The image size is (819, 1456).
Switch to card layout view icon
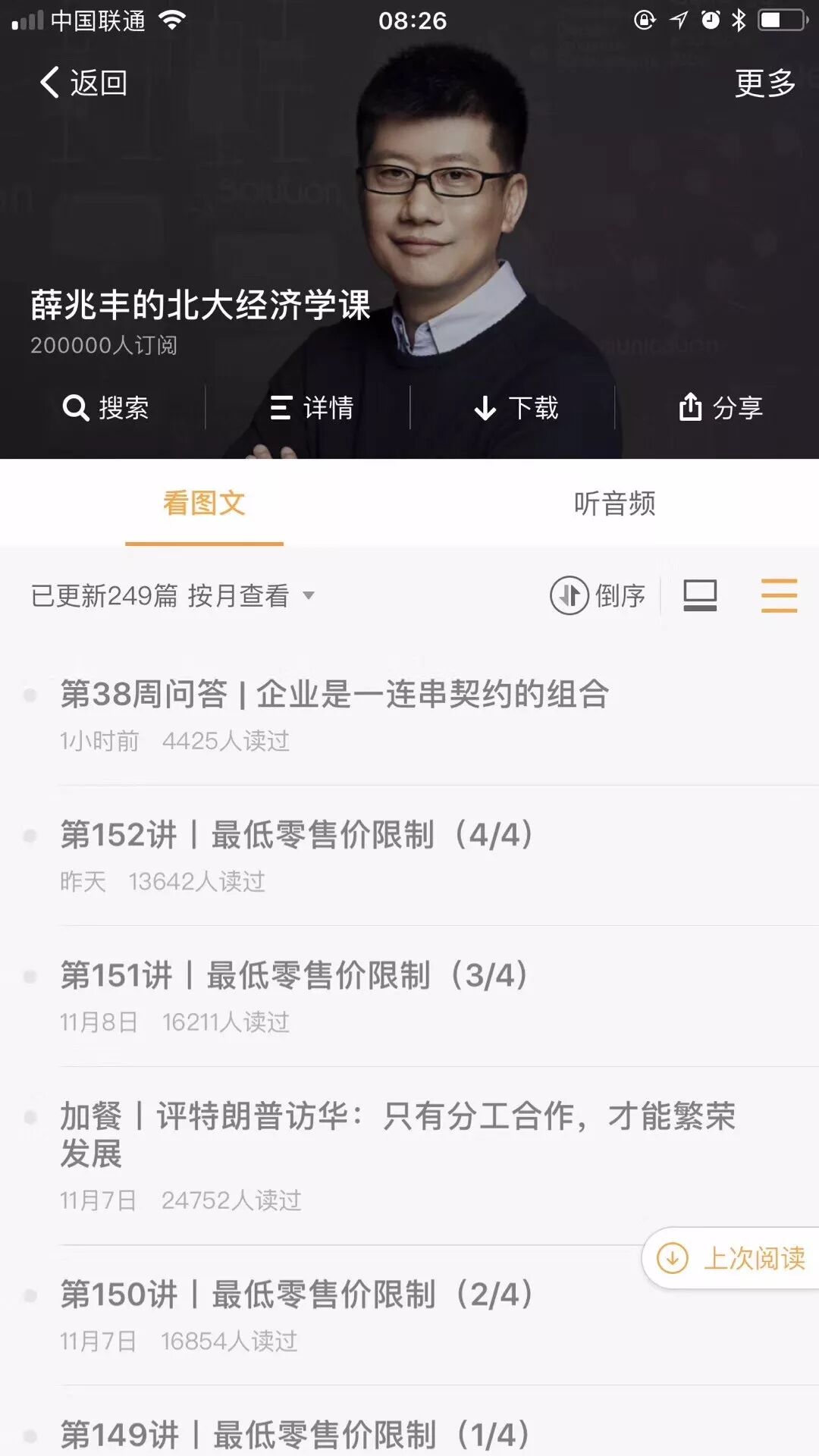[x=700, y=595]
